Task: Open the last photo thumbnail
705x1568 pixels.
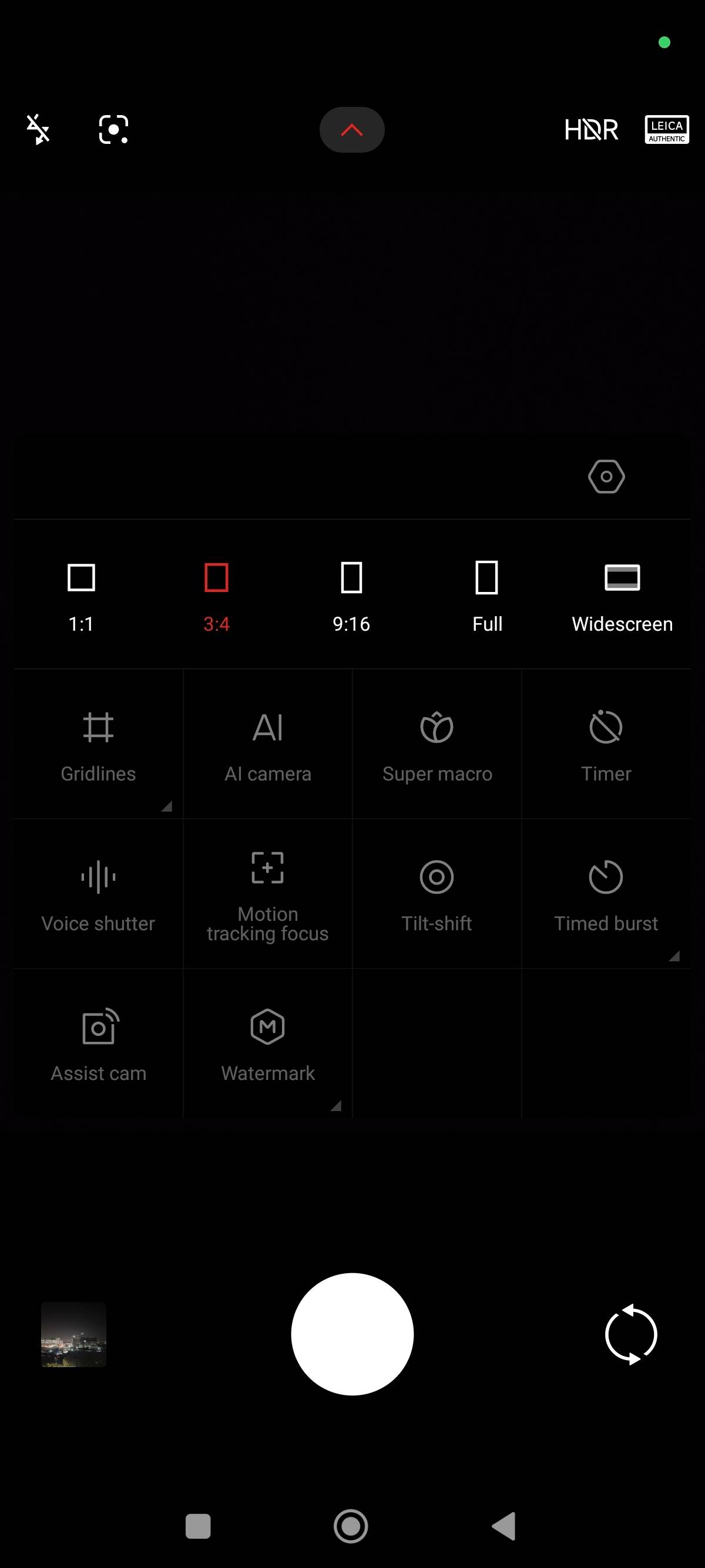Action: [73, 1335]
